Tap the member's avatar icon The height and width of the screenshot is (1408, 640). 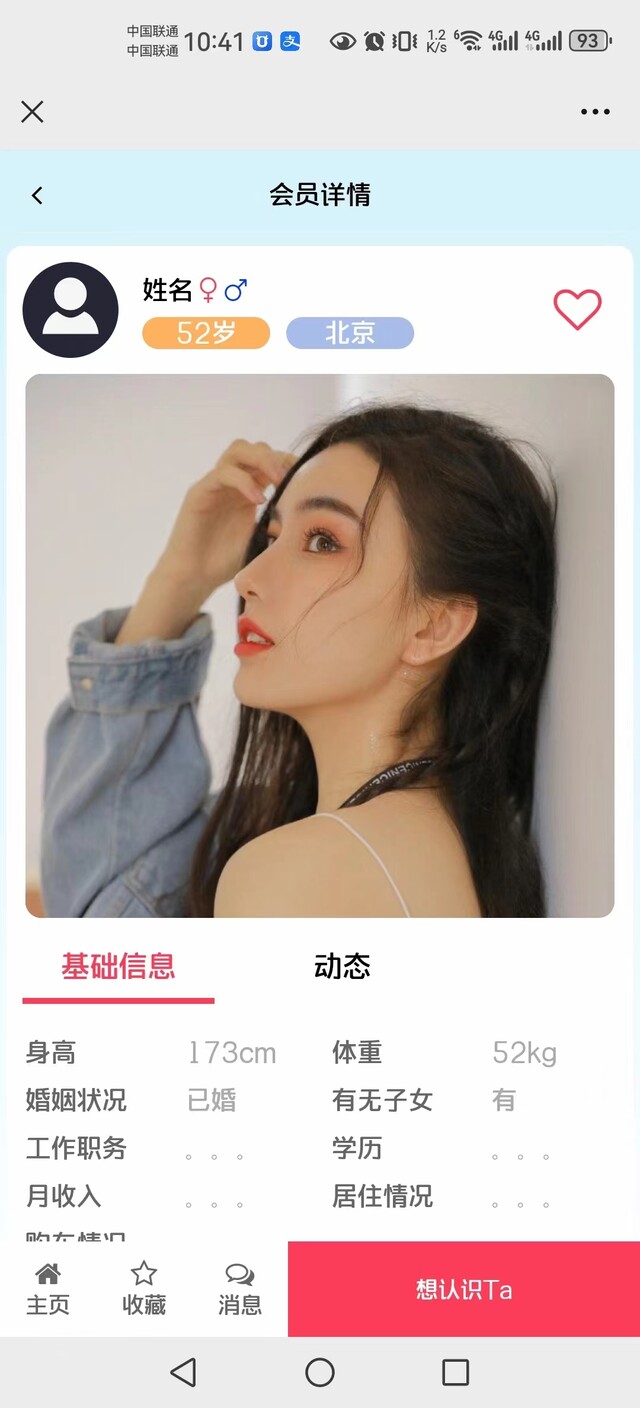[x=71, y=310]
